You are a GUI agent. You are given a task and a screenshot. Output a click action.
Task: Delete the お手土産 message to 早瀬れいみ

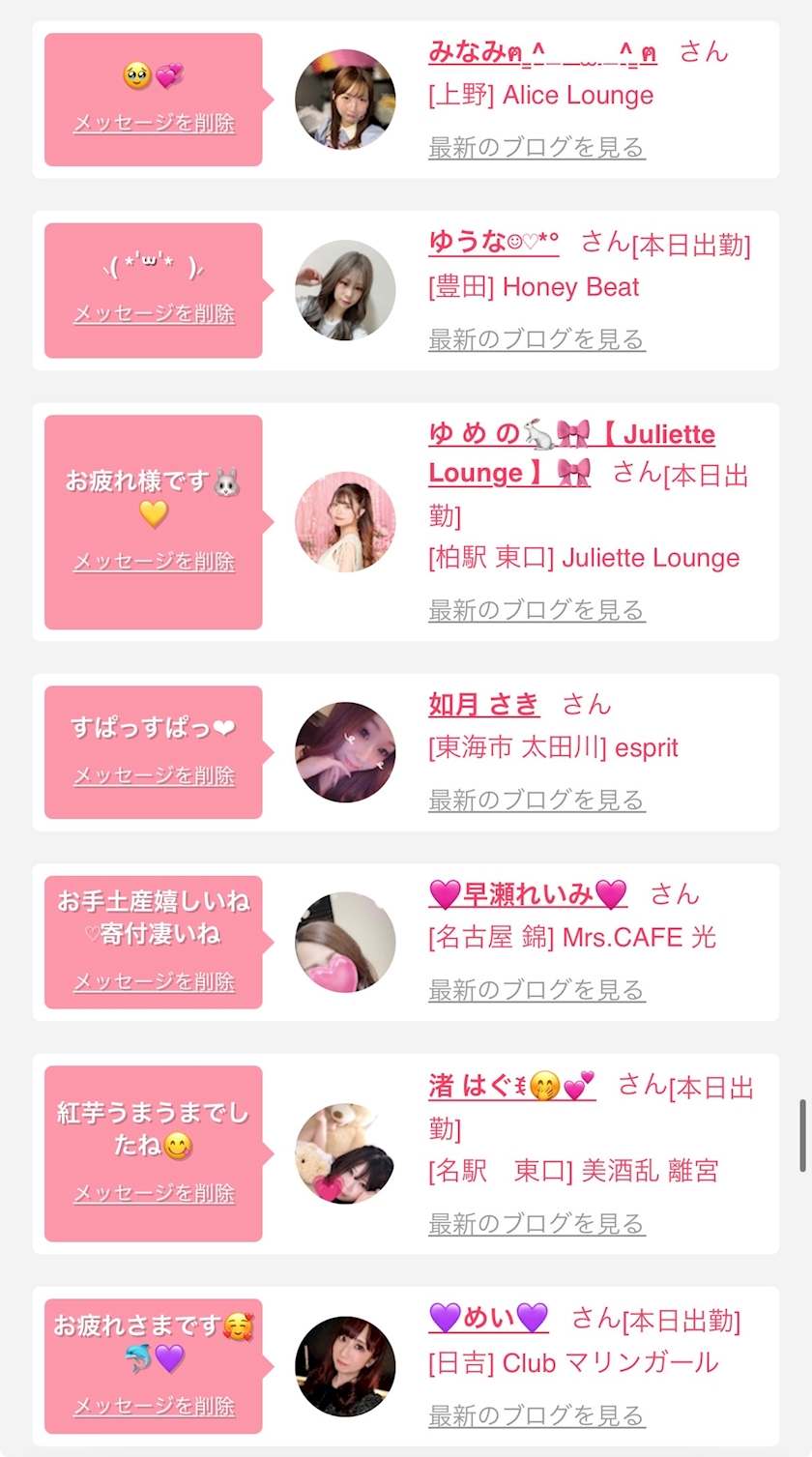click(x=154, y=982)
